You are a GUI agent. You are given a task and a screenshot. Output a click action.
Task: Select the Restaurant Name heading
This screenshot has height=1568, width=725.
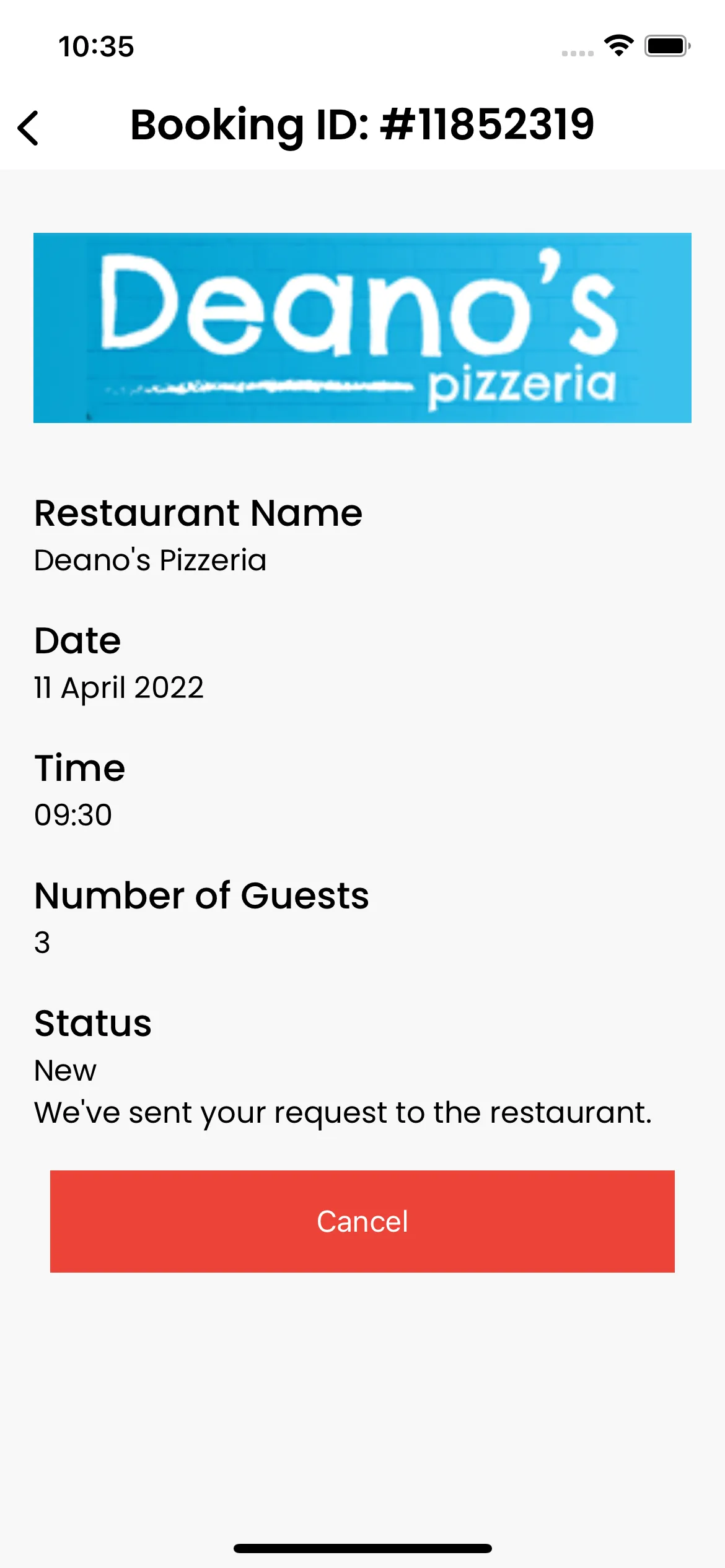click(198, 513)
